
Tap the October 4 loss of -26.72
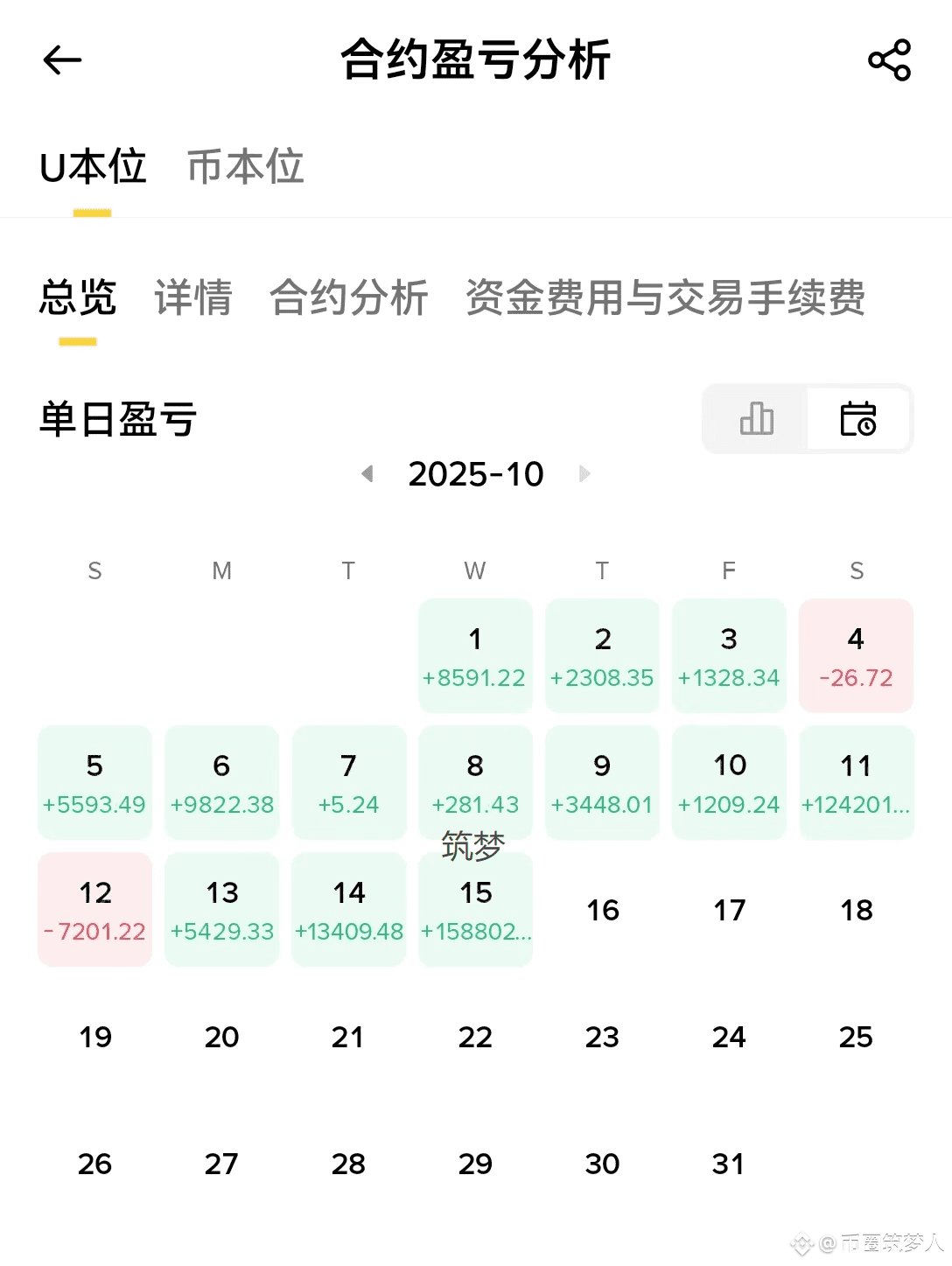(x=856, y=656)
